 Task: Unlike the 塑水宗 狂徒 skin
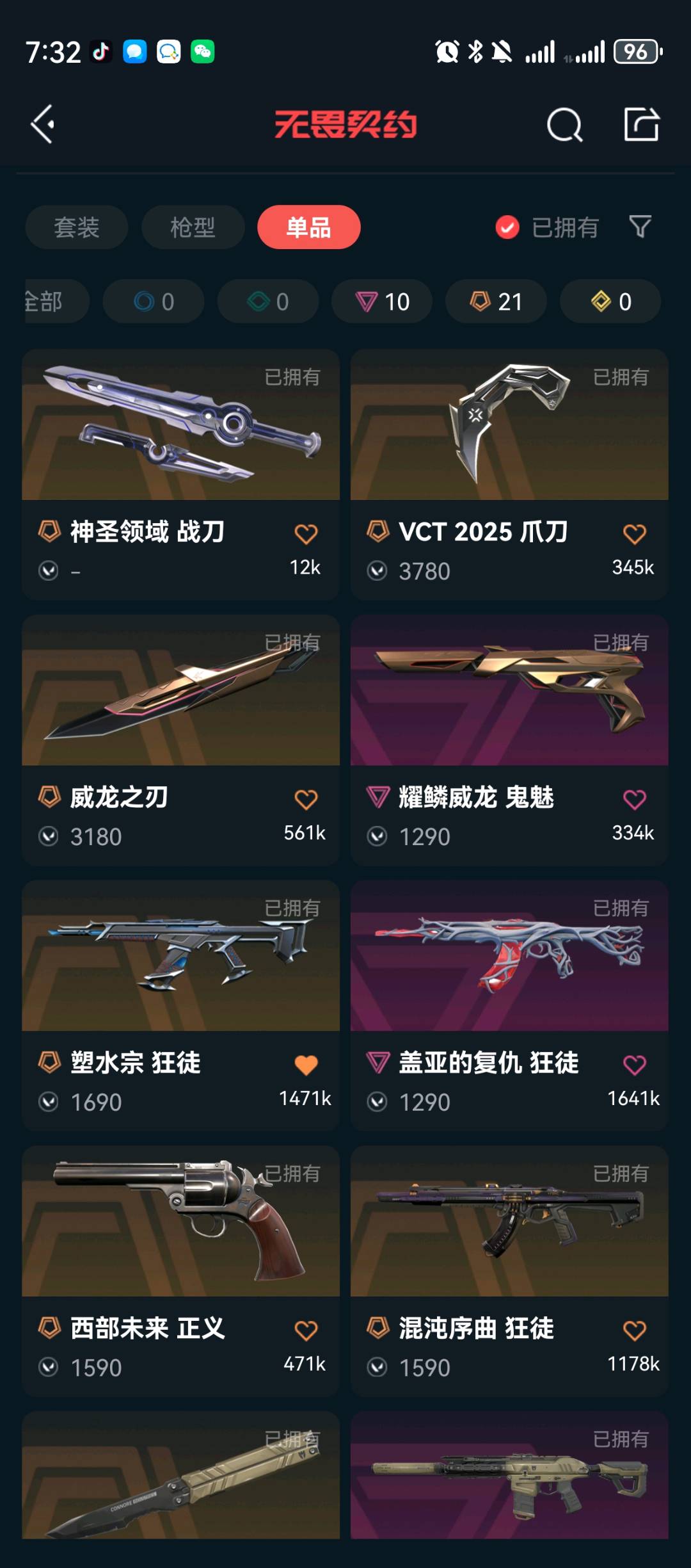tap(306, 1065)
